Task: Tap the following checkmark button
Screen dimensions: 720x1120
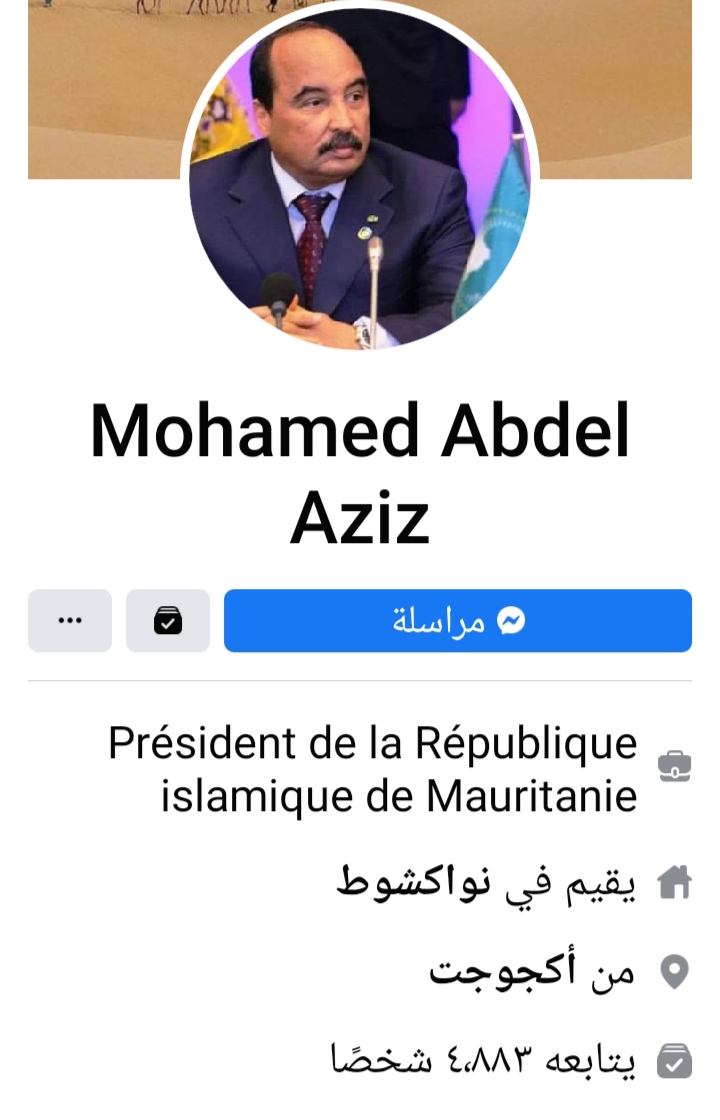Action: coord(168,621)
